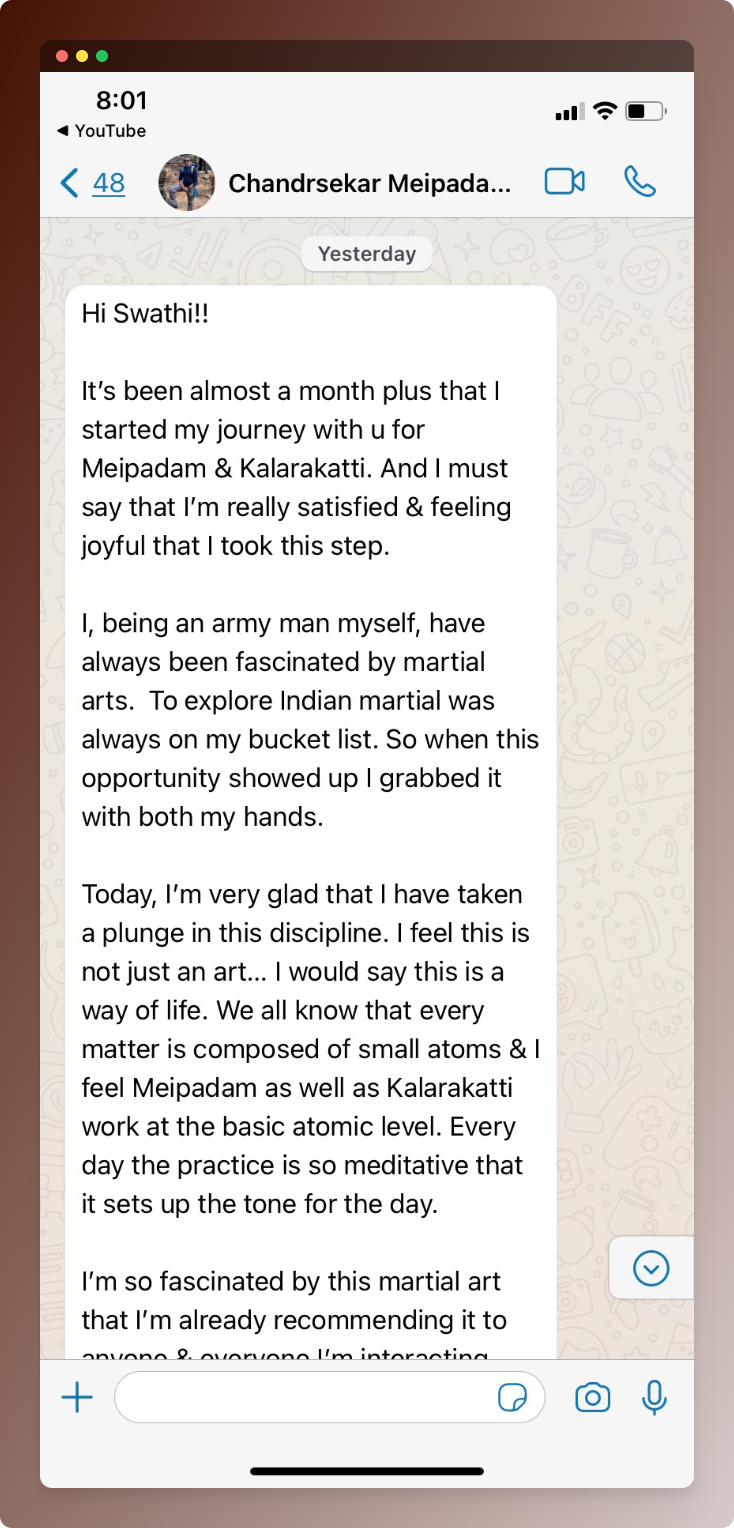Jump to latest message with down arrow
Image resolution: width=734 pixels, height=1528 pixels.
(651, 1268)
